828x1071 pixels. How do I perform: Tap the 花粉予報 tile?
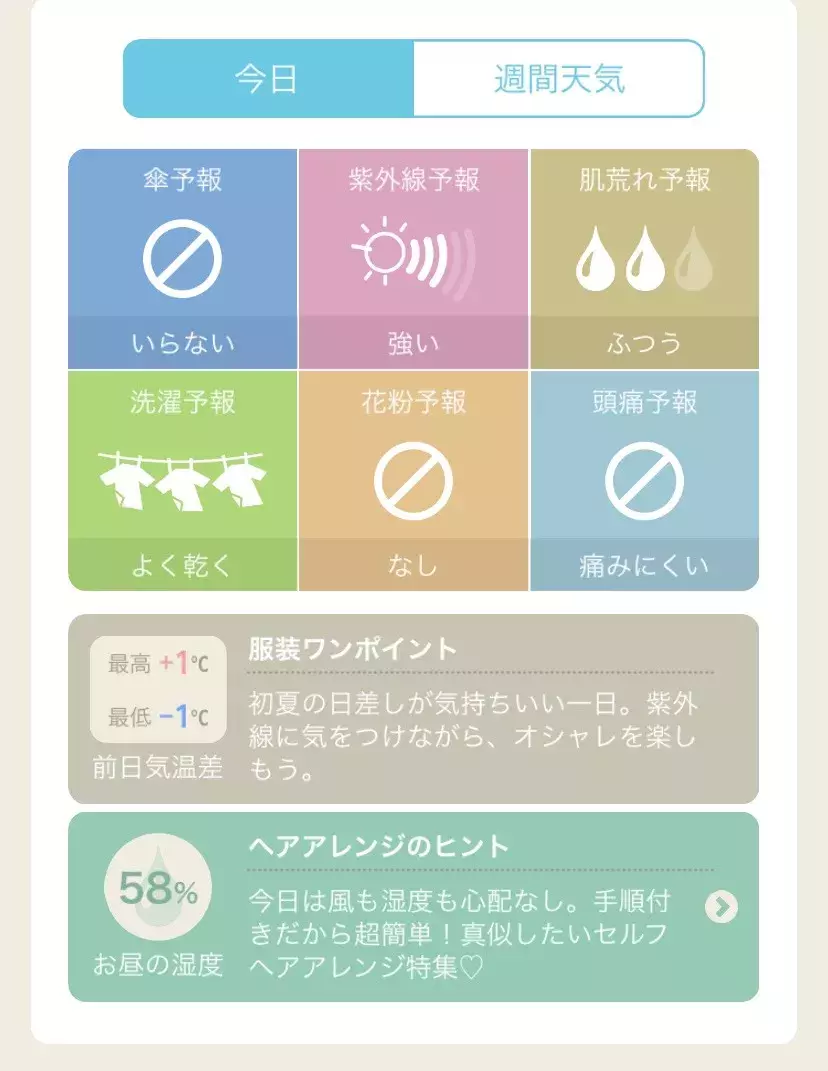click(x=413, y=481)
